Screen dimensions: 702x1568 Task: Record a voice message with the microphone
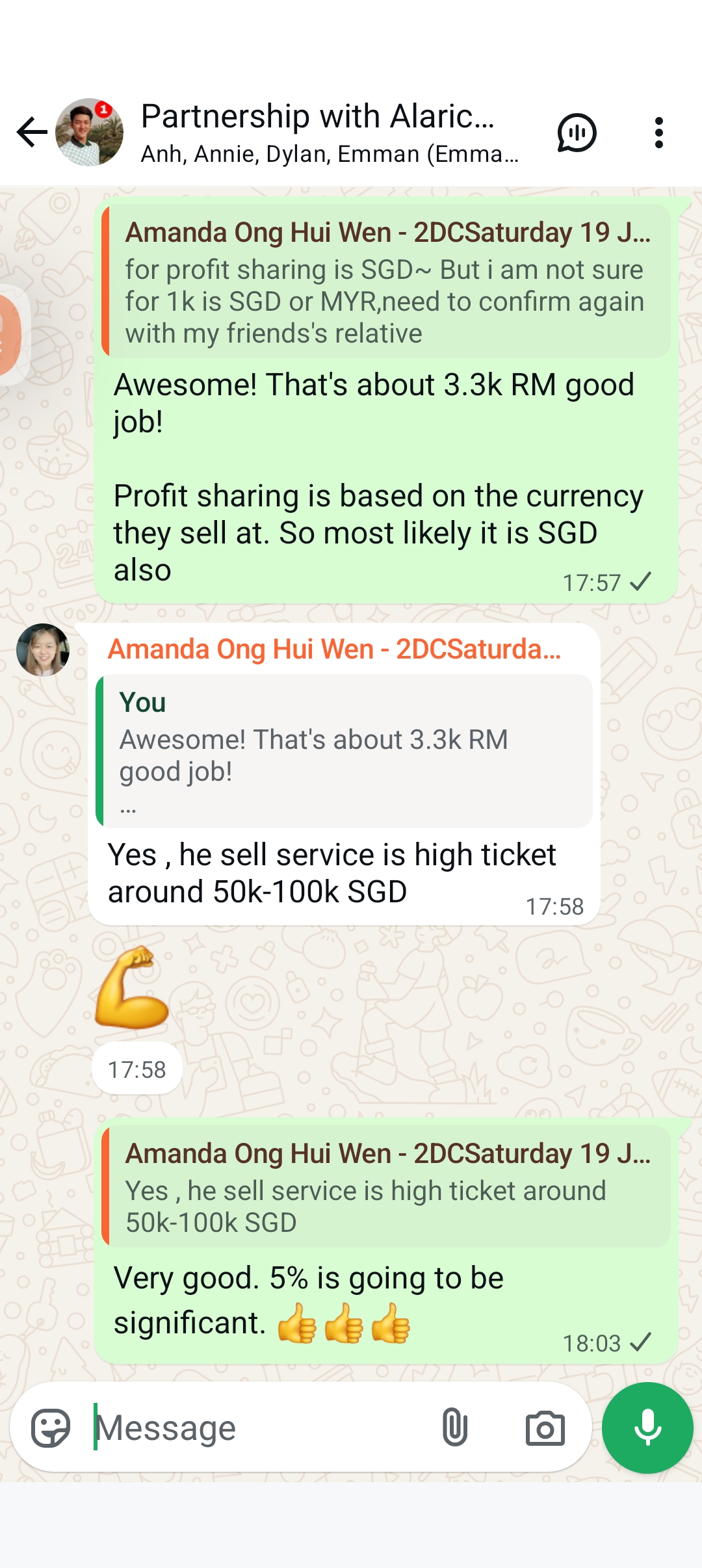click(647, 1428)
